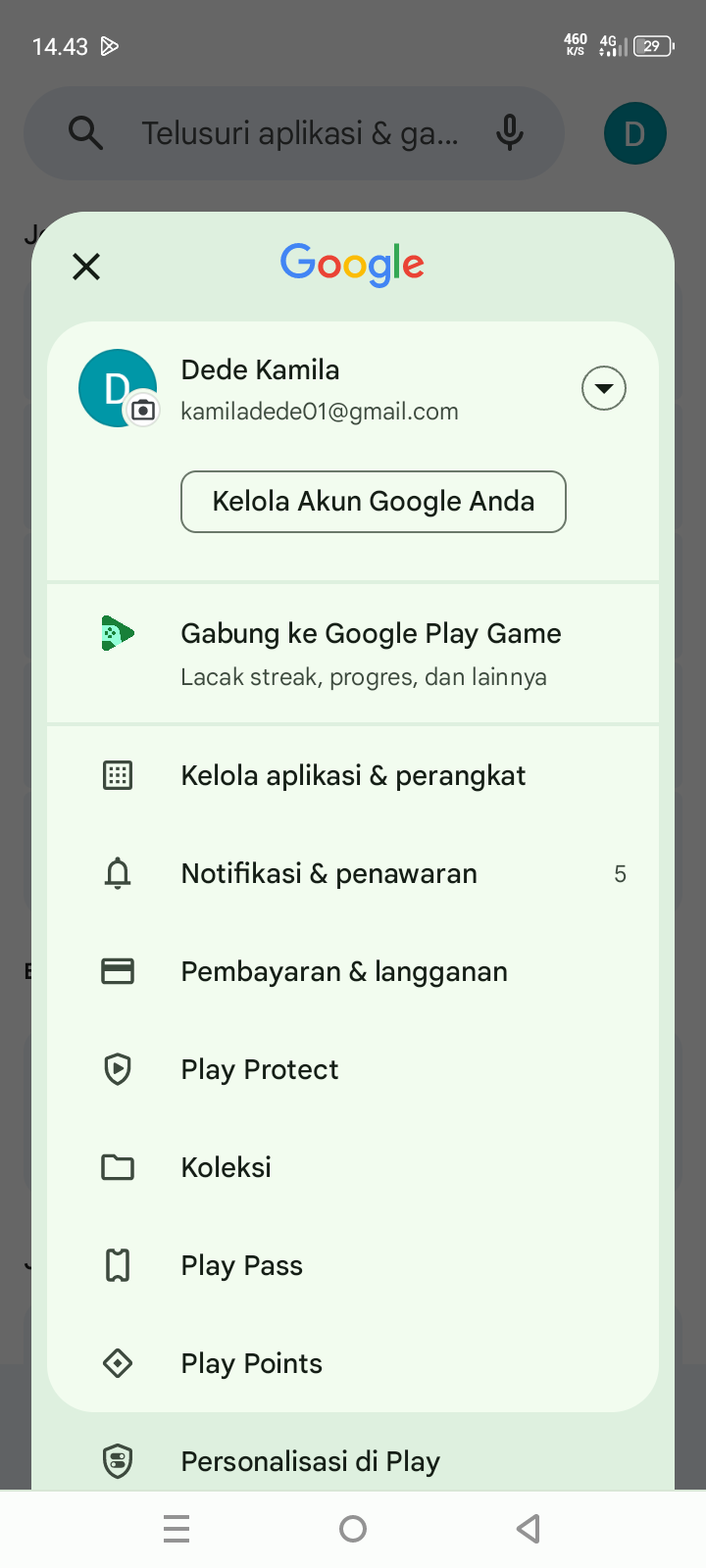Tap Kelola Akun Google Anda button
This screenshot has height=1568, width=706.
click(373, 502)
